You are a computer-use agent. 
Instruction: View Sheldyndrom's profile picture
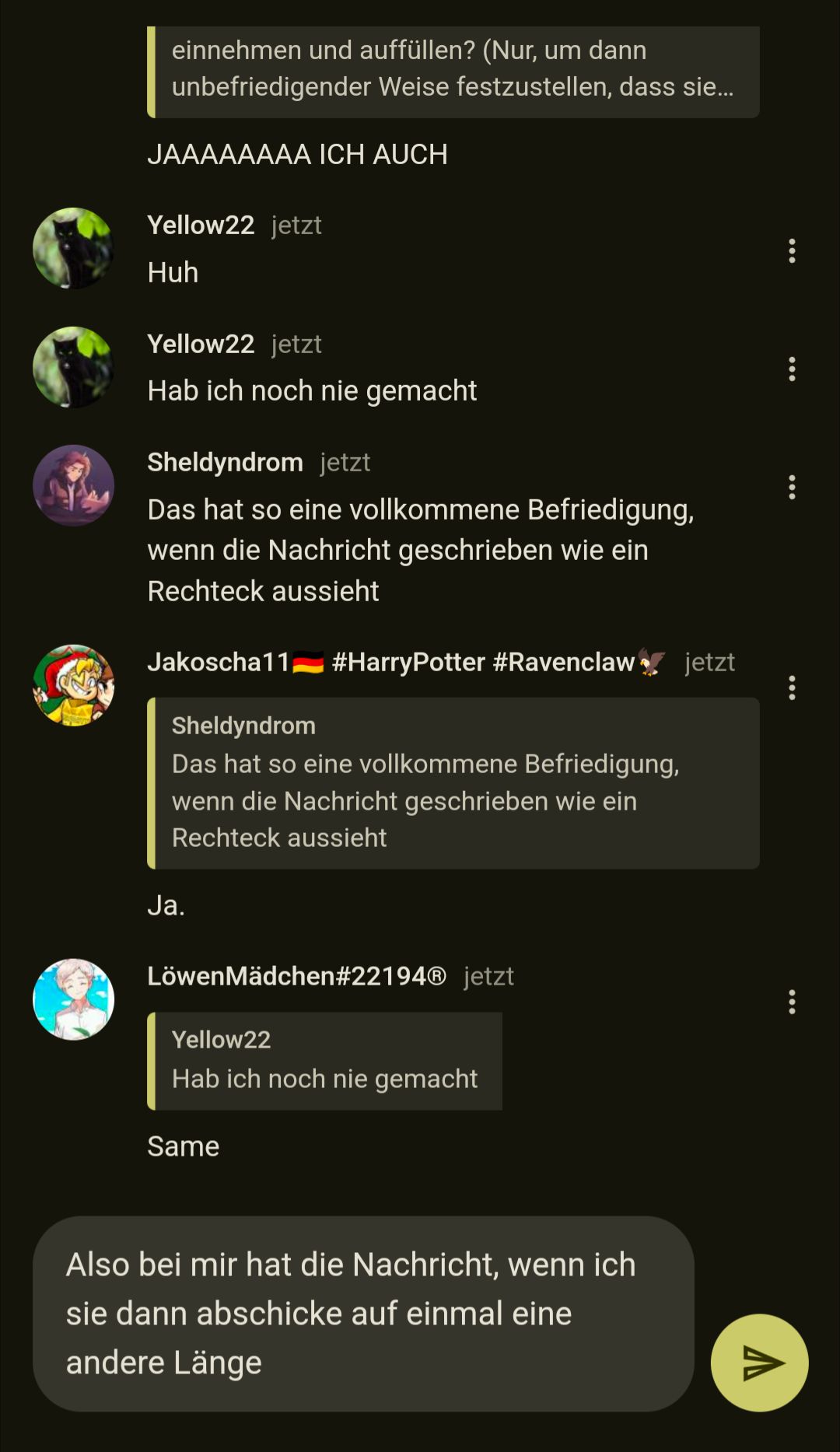(x=73, y=485)
